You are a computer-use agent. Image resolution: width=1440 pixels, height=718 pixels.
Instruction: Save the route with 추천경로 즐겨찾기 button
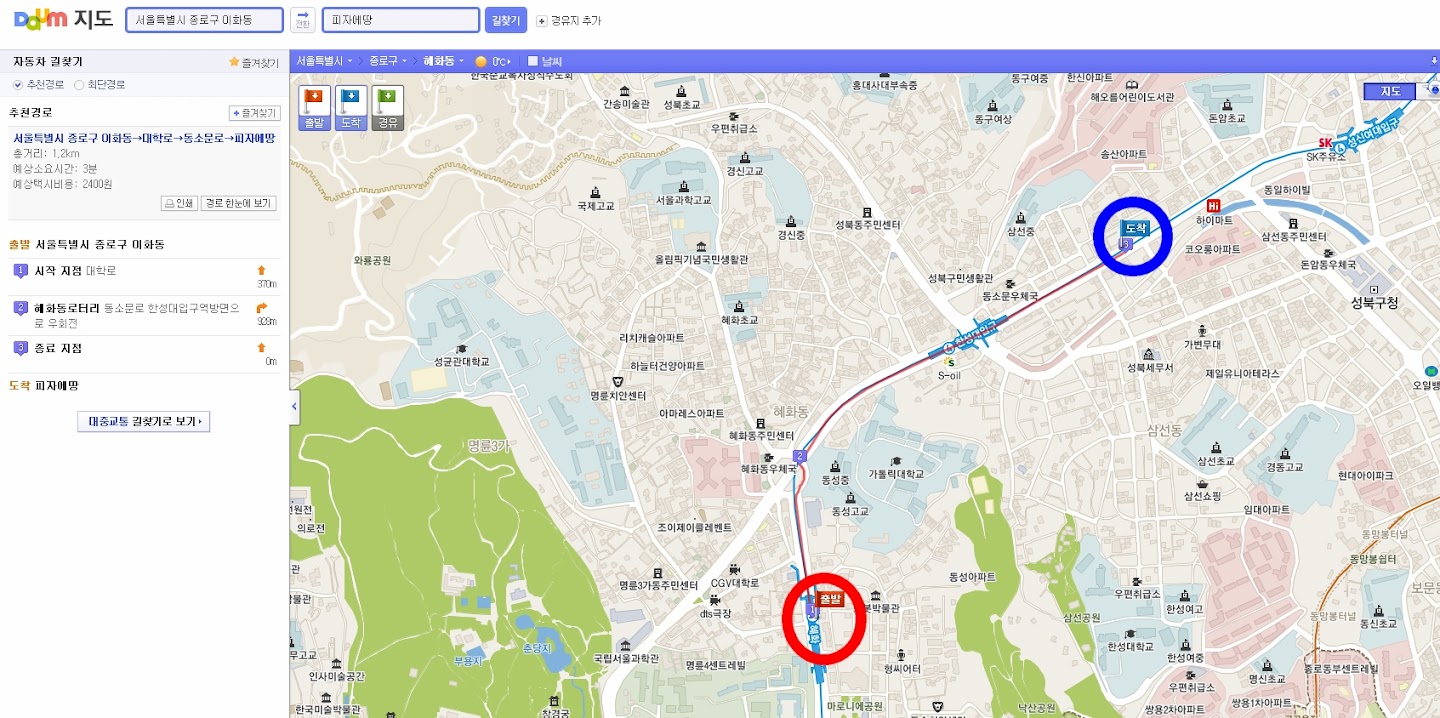[254, 113]
